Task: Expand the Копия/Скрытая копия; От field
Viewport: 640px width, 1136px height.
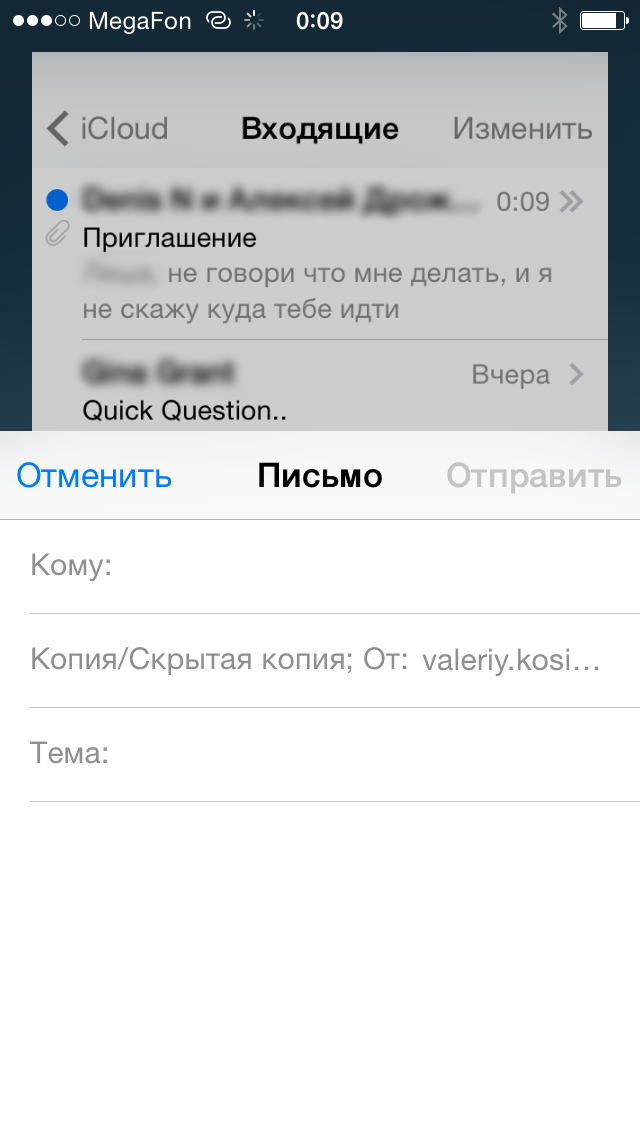Action: 335,660
